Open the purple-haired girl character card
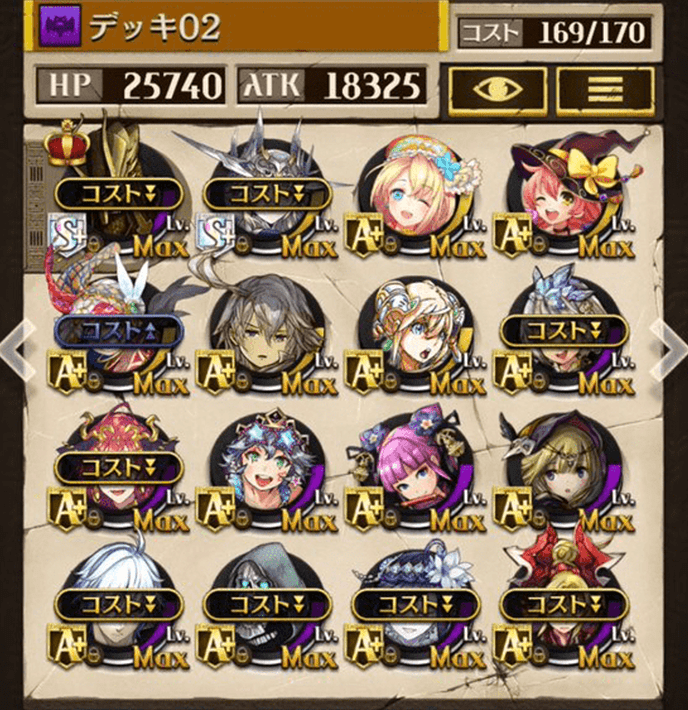 (x=416, y=470)
